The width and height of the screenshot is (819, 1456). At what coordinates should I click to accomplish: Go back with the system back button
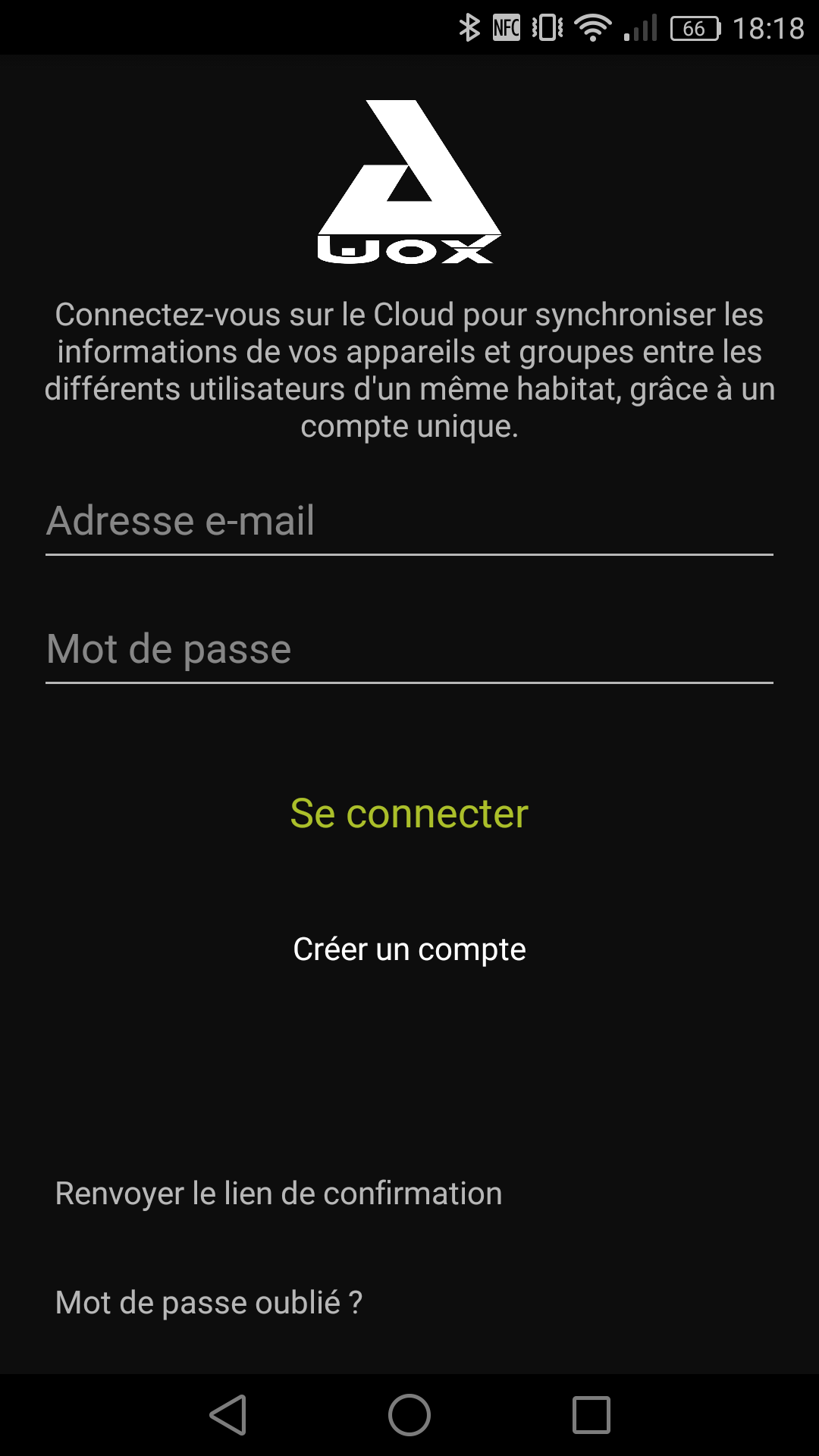point(228,1415)
